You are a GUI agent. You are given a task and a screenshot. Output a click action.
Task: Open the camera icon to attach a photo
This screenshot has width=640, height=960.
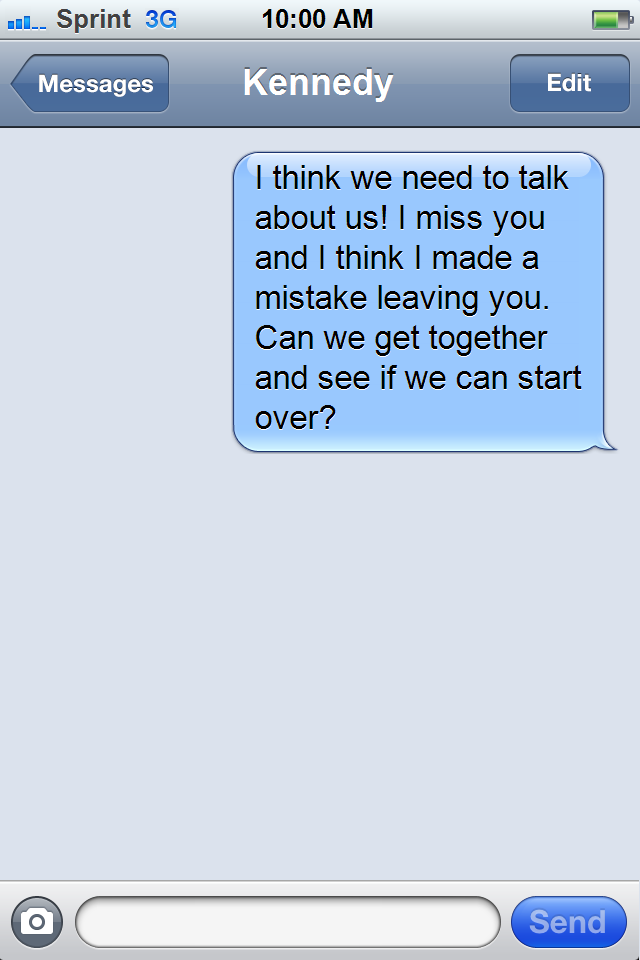pos(37,921)
